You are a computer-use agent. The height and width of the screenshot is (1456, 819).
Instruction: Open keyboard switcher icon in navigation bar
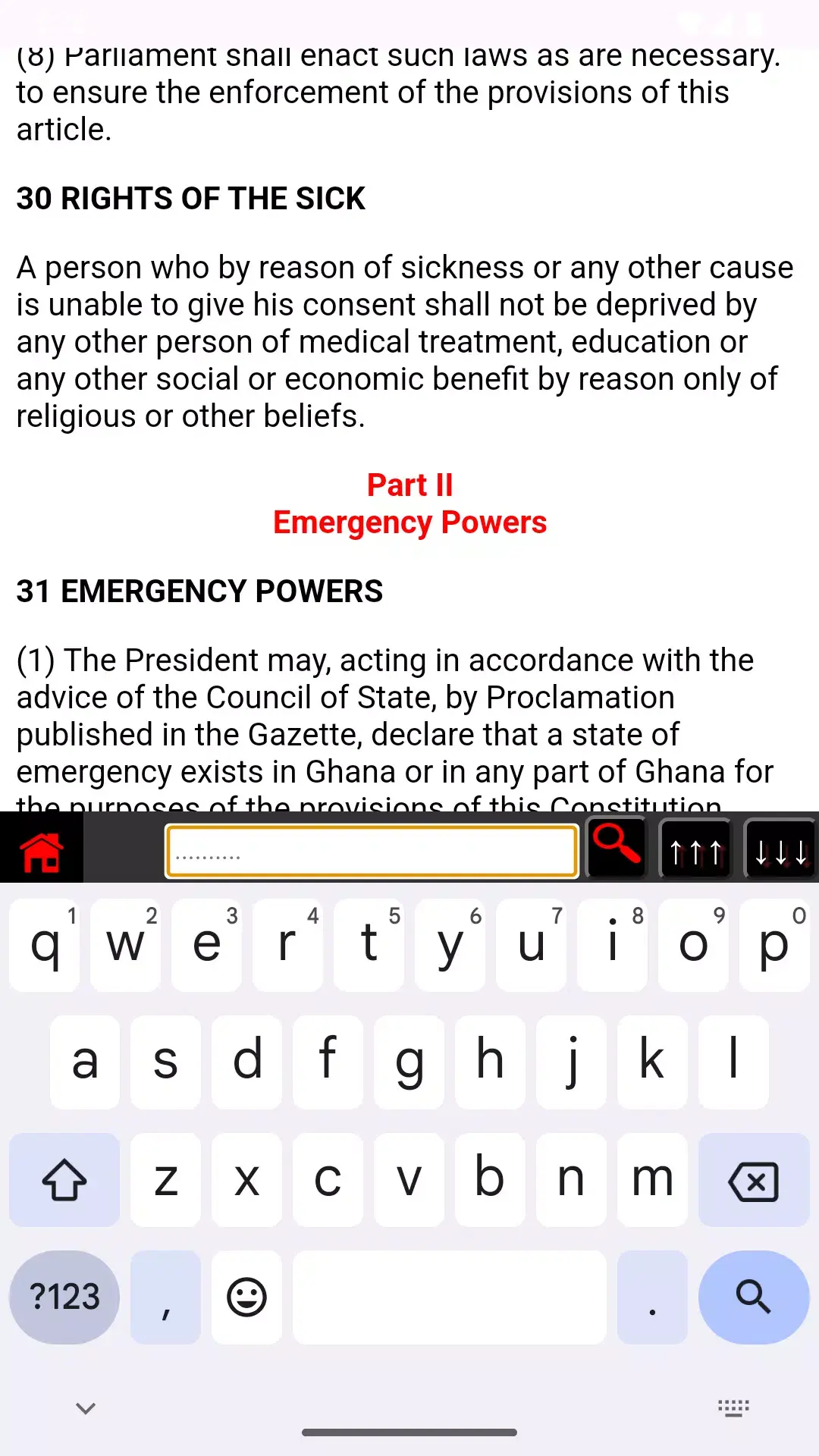(733, 1407)
